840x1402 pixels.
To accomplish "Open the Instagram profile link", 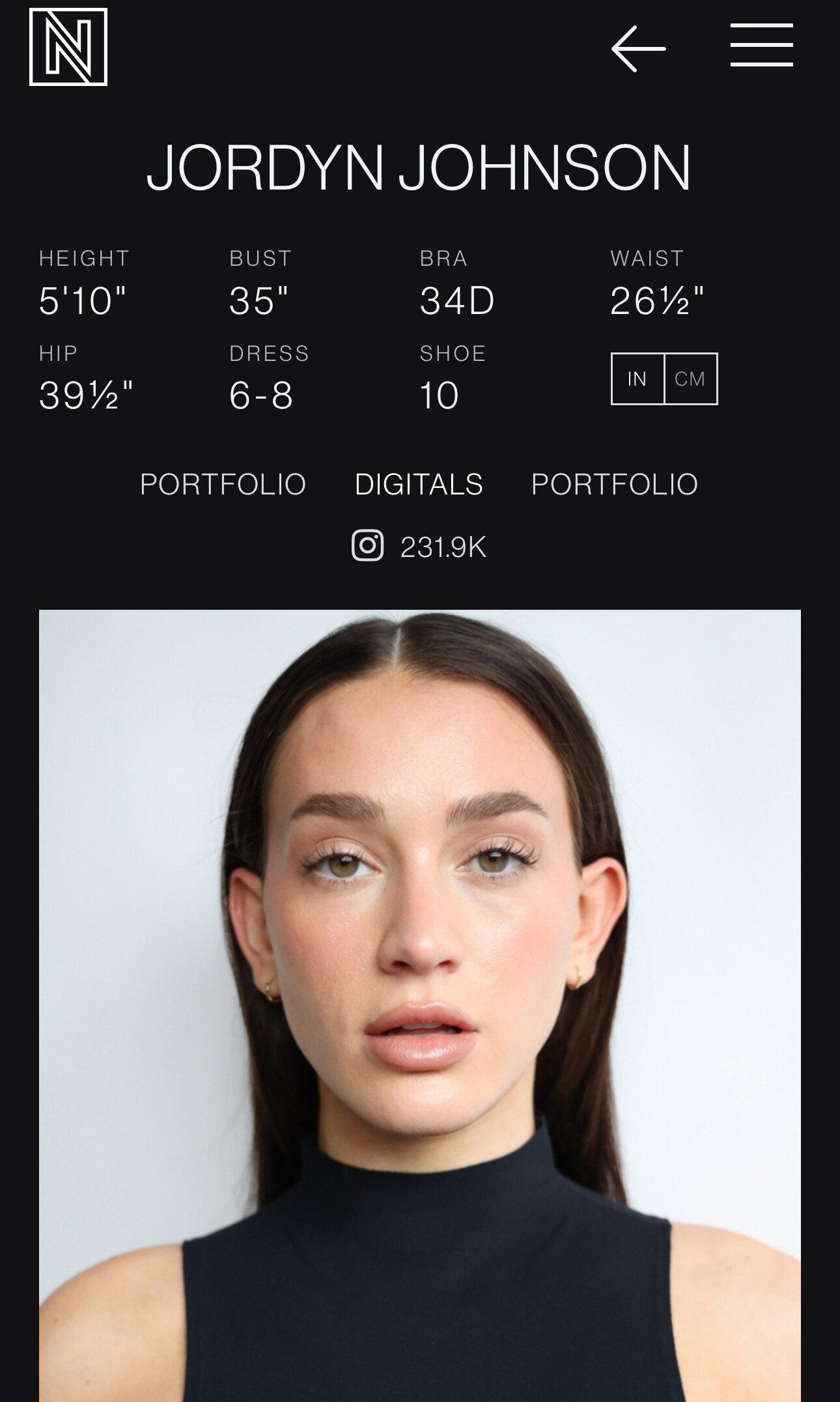I will pos(419,547).
